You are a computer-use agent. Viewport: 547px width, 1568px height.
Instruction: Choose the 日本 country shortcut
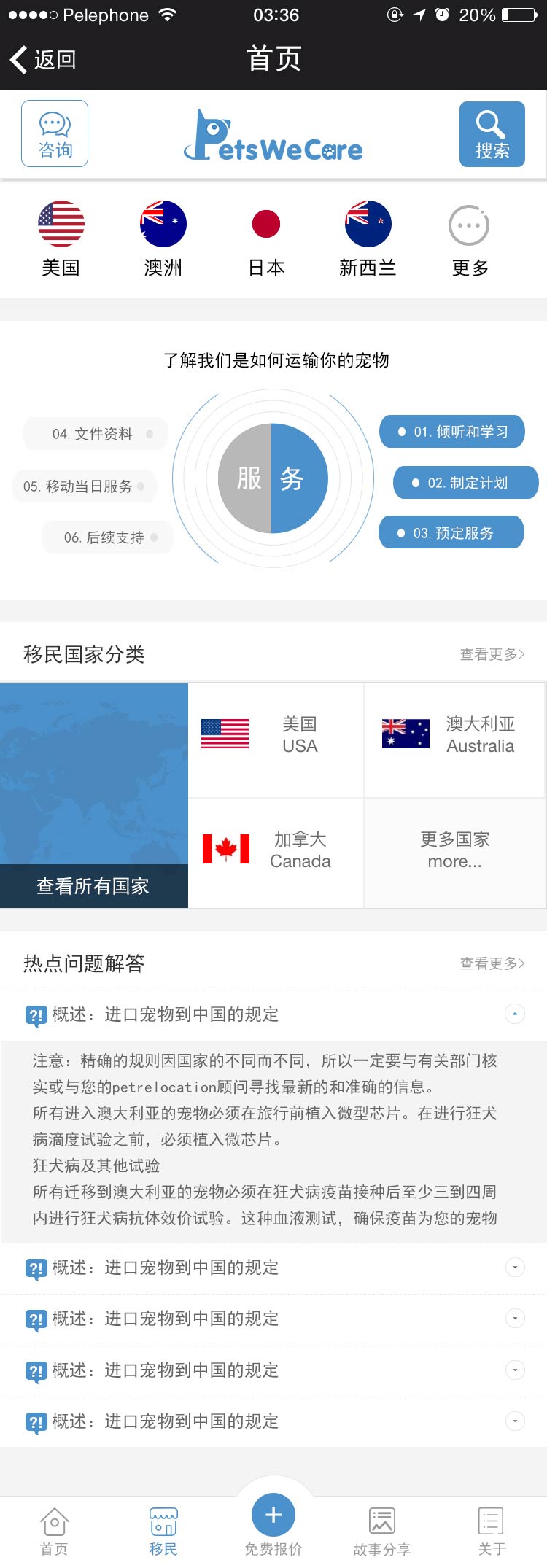coord(266,238)
